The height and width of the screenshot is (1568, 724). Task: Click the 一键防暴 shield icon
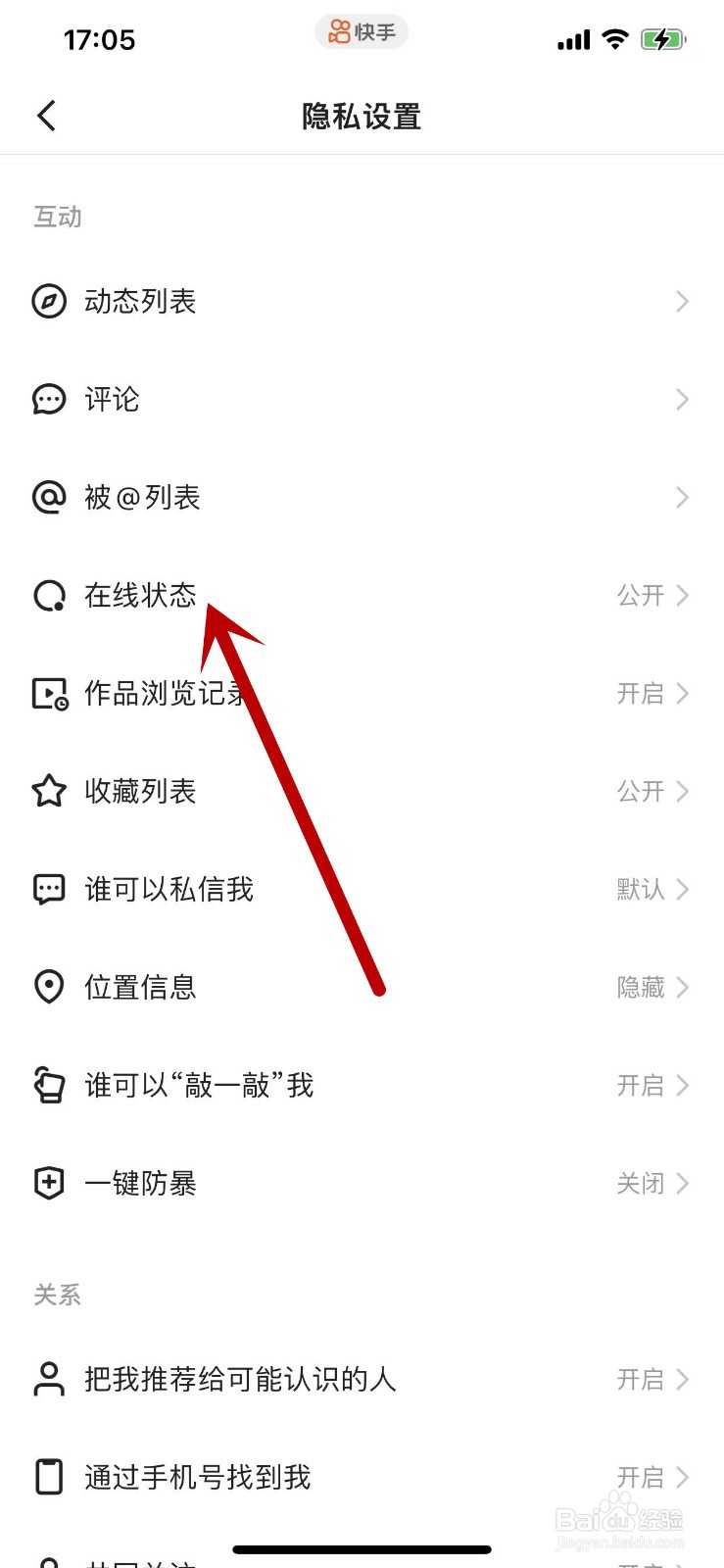[47, 1183]
